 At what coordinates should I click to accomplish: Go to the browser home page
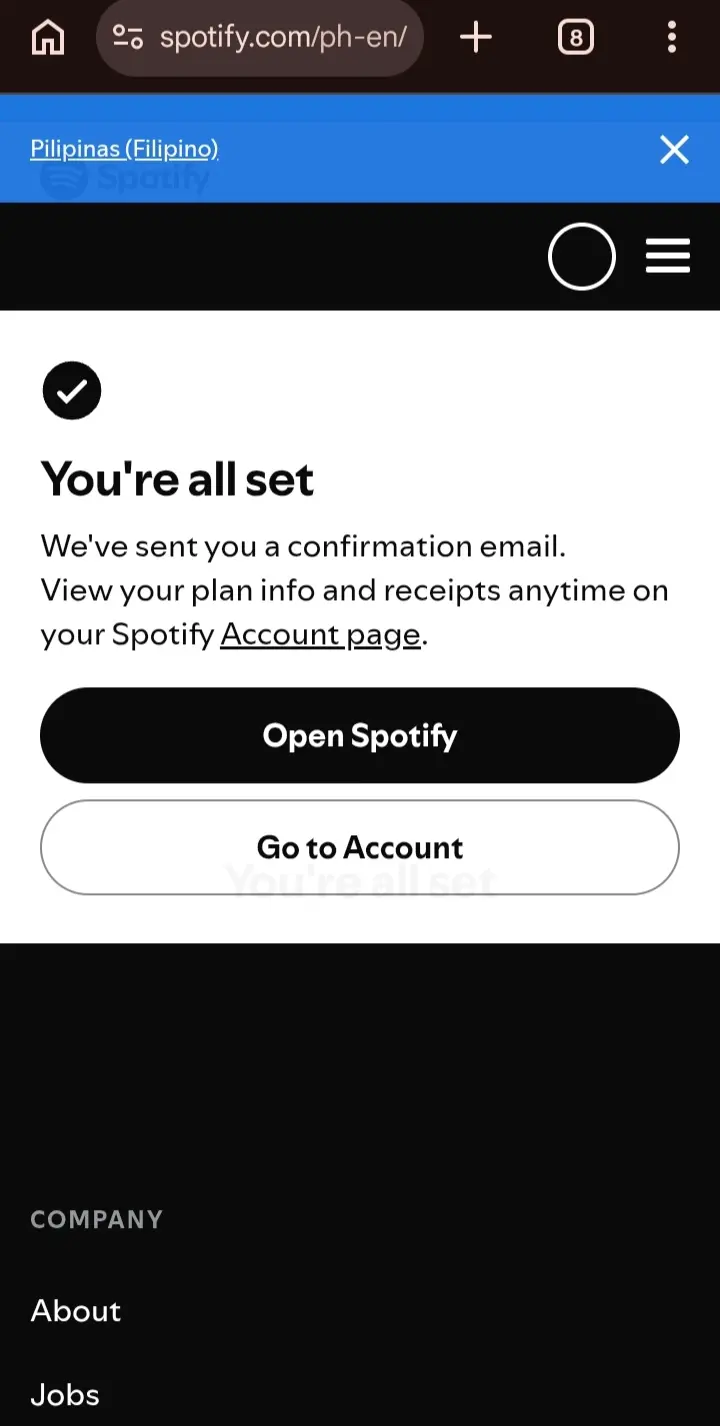pyautogui.click(x=47, y=38)
